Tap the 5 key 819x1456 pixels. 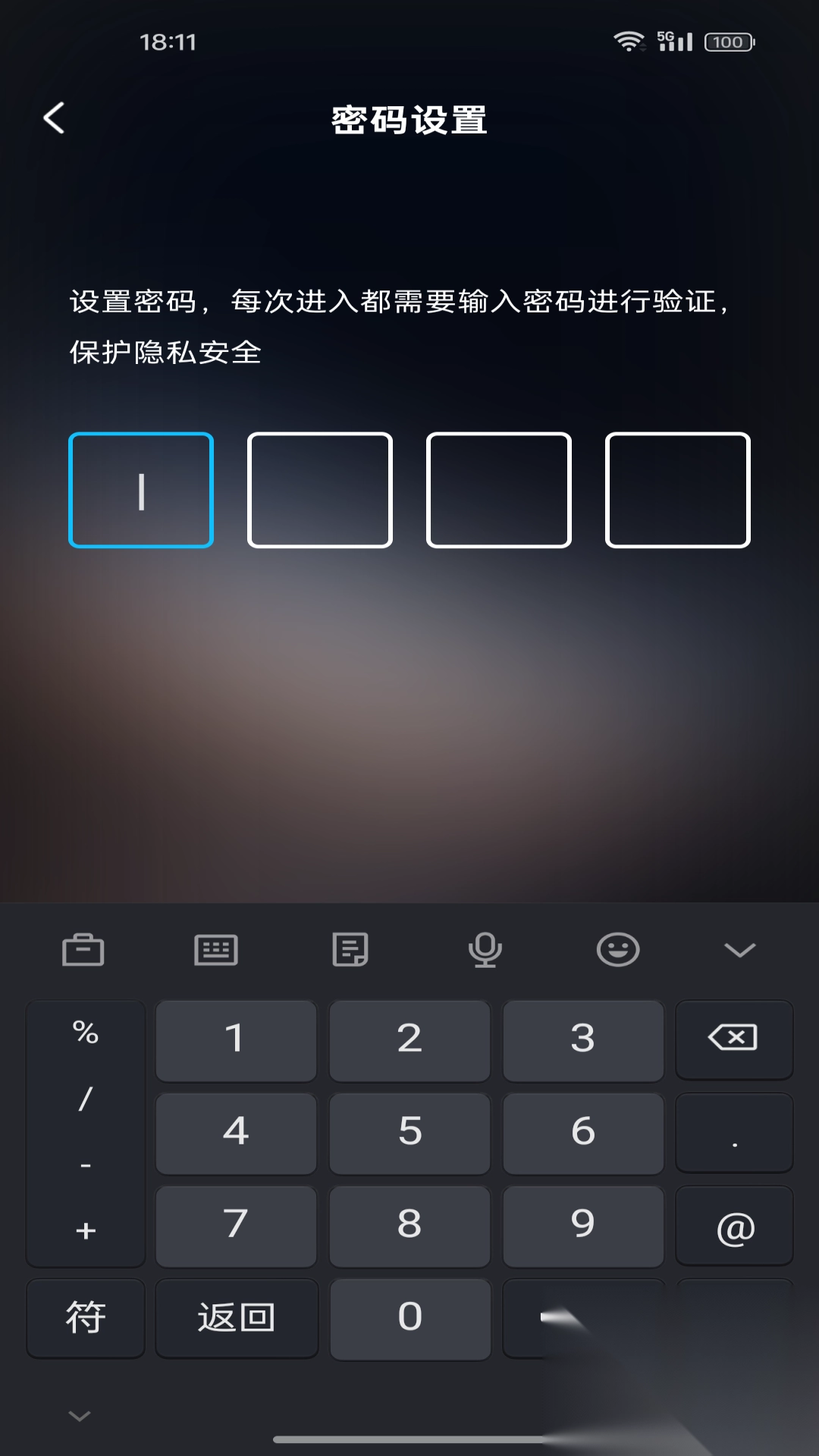click(409, 1132)
